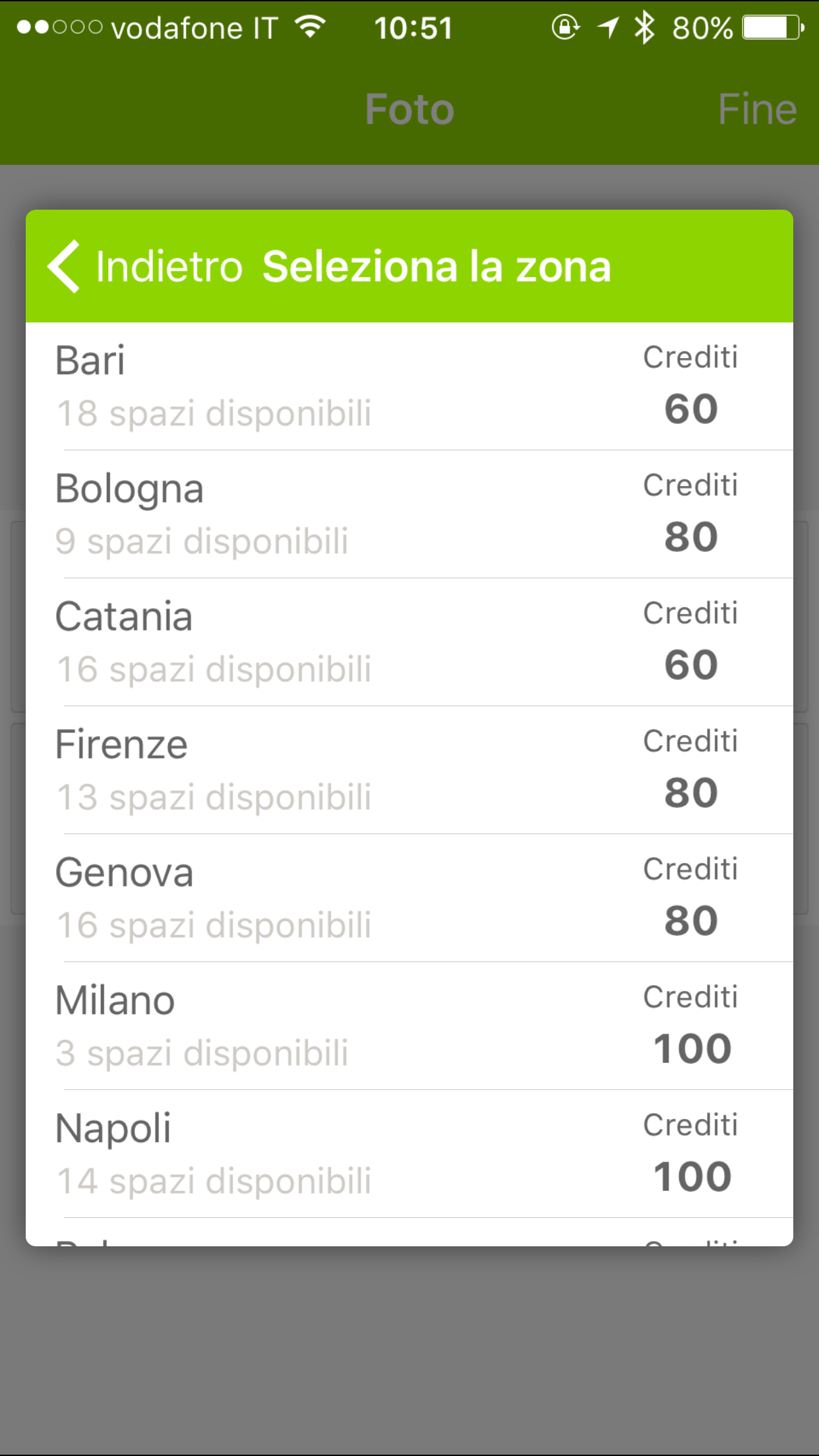Pick the Catania zone

[409, 642]
